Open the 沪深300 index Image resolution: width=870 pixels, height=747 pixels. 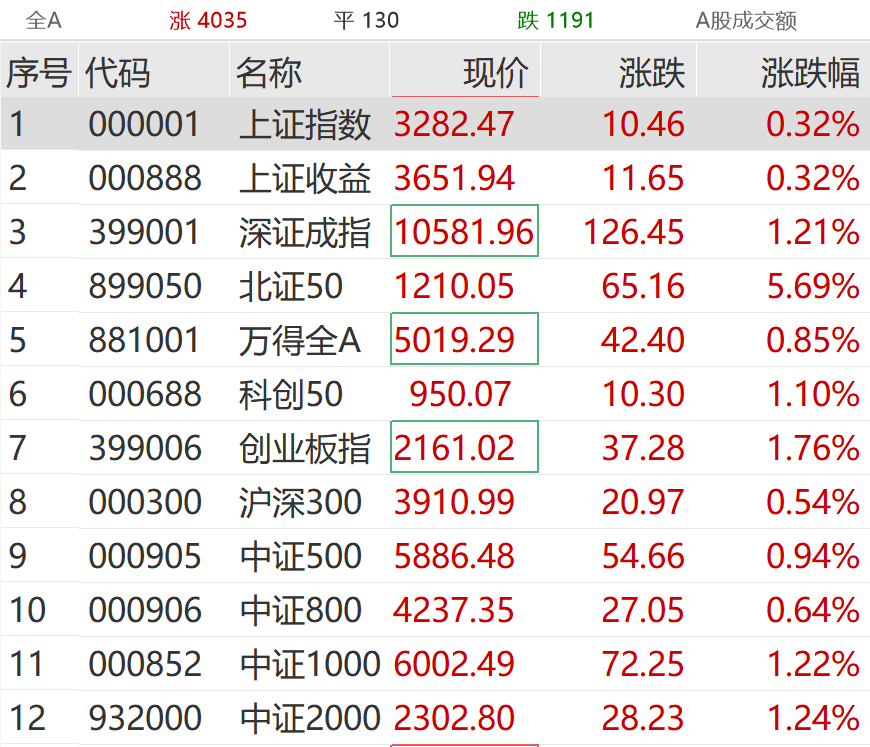click(x=300, y=502)
